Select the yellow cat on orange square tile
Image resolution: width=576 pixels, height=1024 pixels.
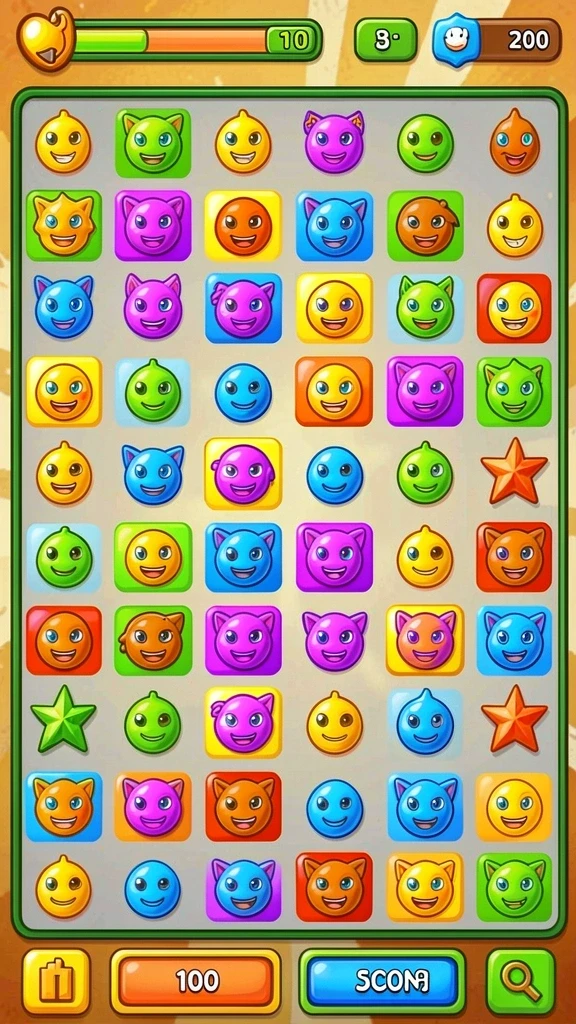point(425,887)
